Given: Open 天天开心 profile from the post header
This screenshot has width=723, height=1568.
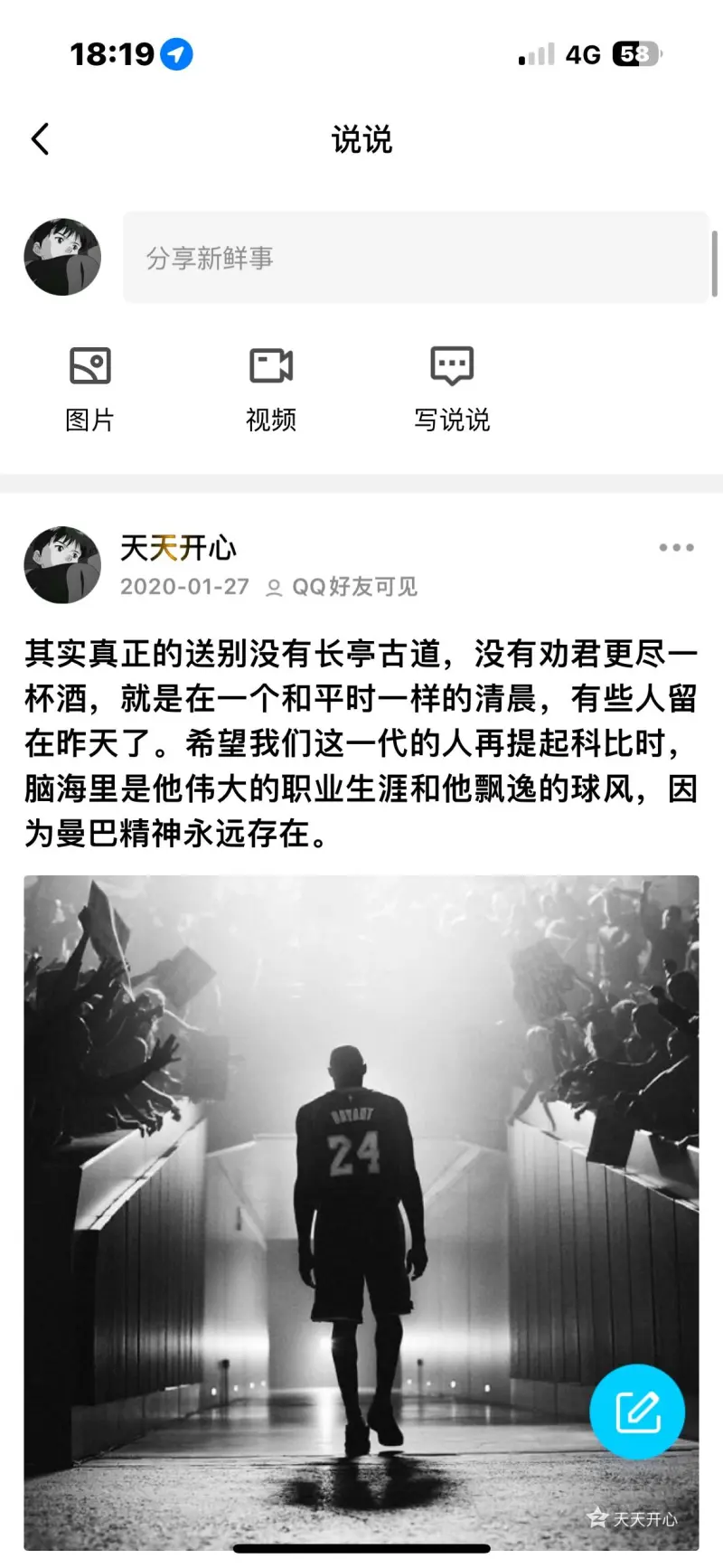Looking at the screenshot, I should tap(178, 548).
